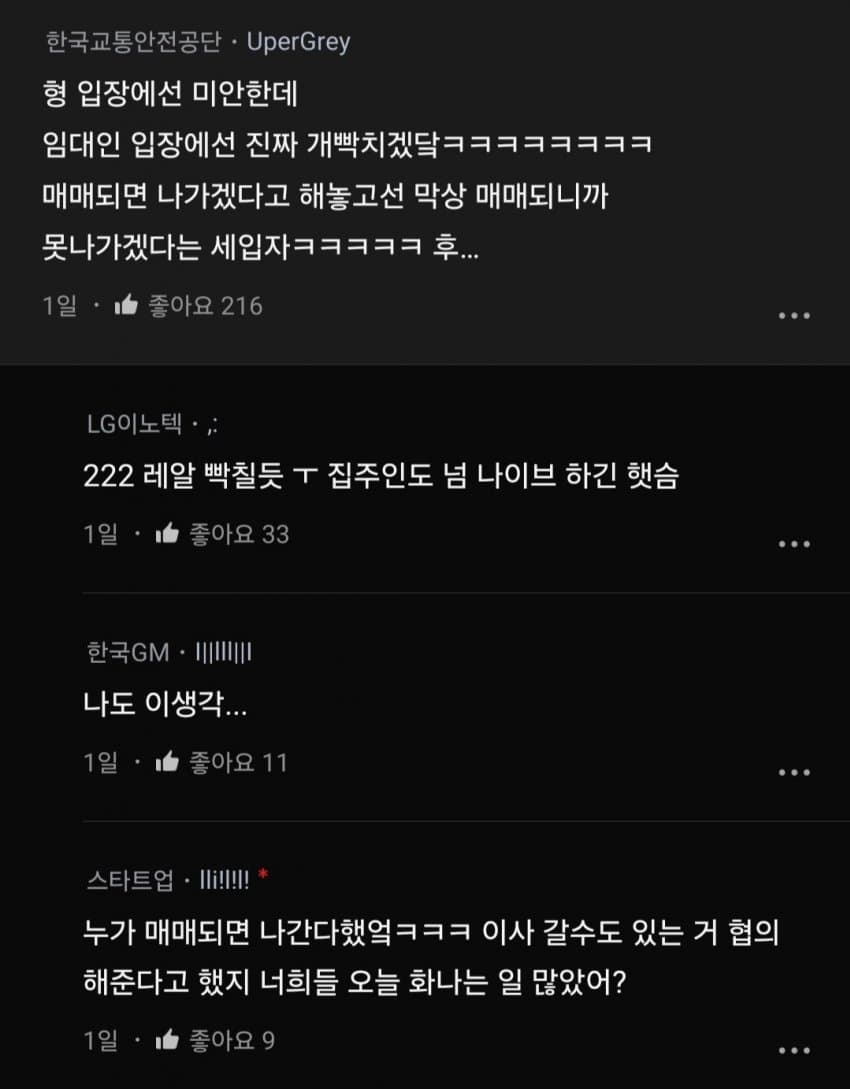Click the red asterisk next to 스타트업's nickname
Screen dimensions: 850x1089
[x=262, y=870]
